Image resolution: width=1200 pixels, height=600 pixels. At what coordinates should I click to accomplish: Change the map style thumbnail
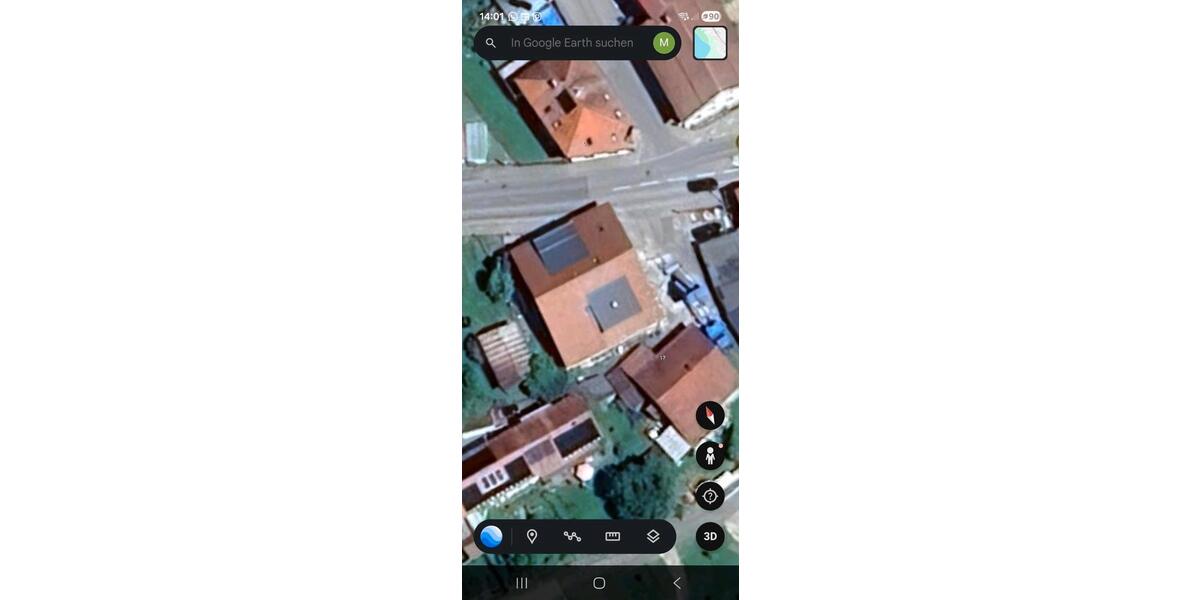pyautogui.click(x=710, y=43)
